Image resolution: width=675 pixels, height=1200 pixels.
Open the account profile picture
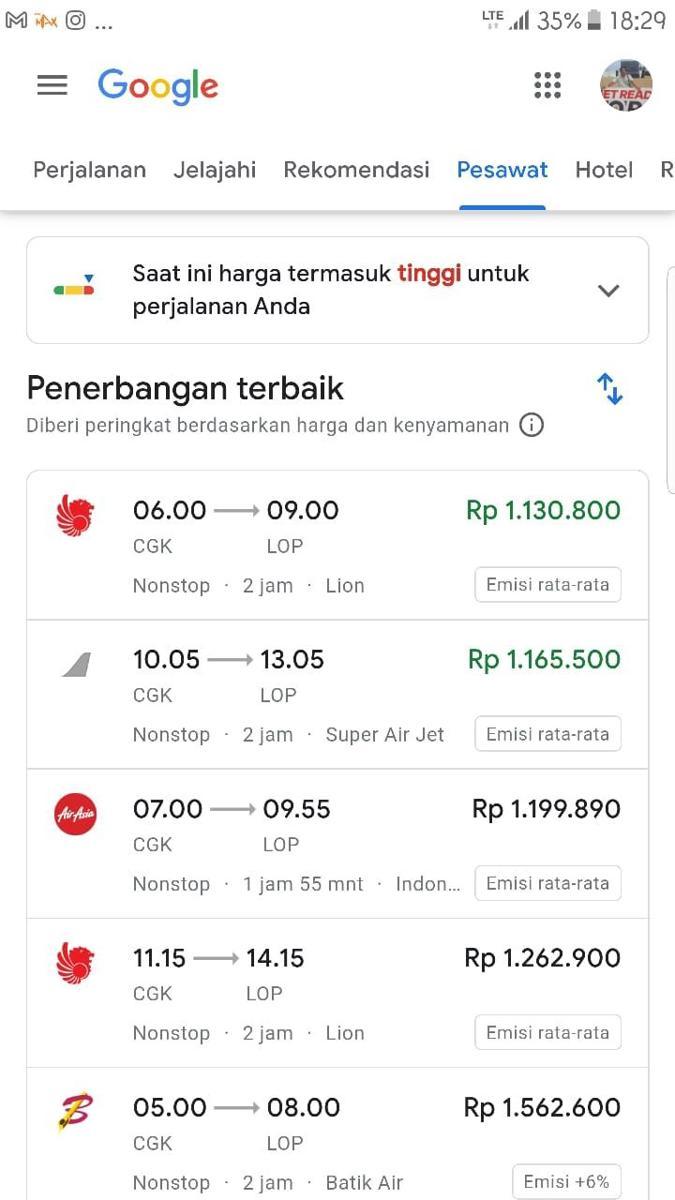pos(626,85)
